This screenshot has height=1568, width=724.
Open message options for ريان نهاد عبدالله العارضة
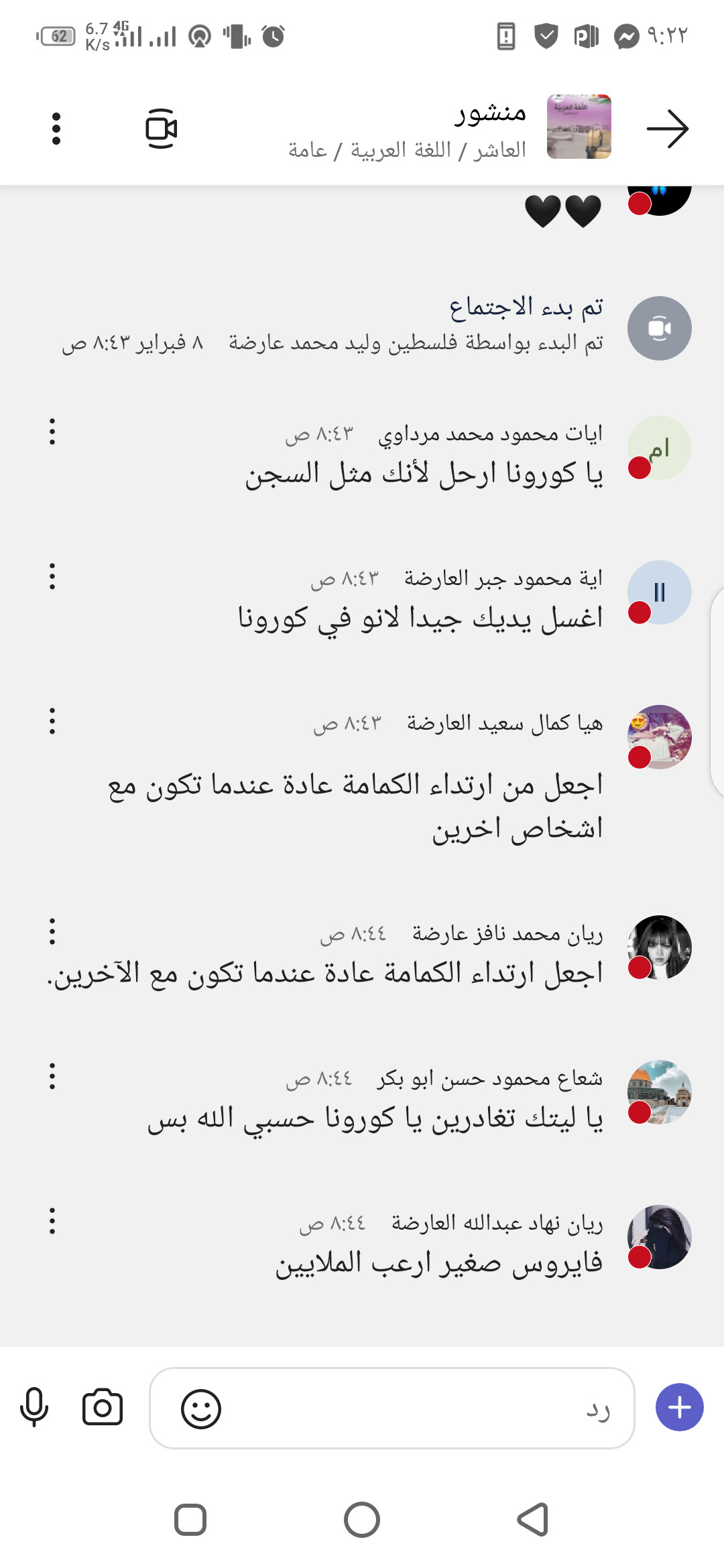[52, 1221]
